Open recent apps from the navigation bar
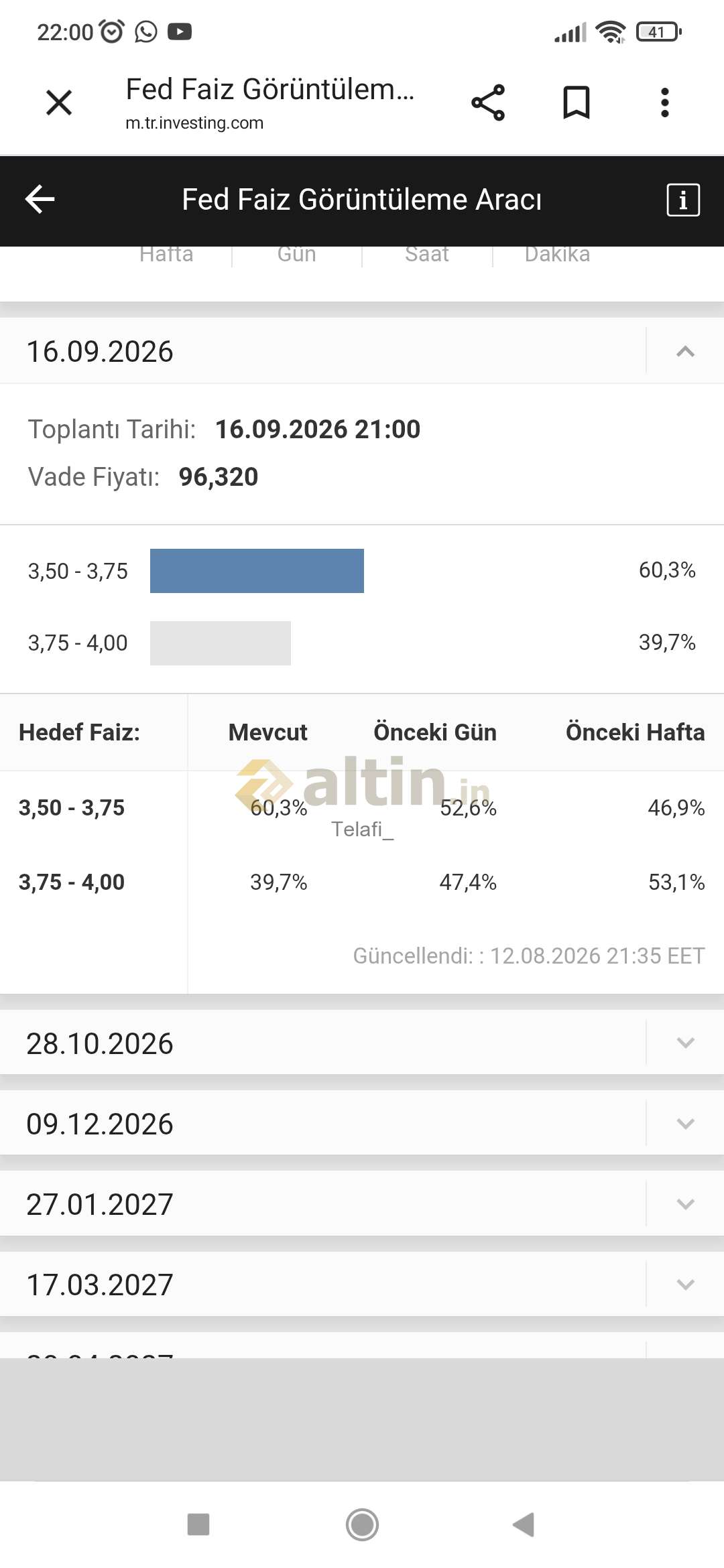Viewport: 724px width, 1568px height. 198,1524
